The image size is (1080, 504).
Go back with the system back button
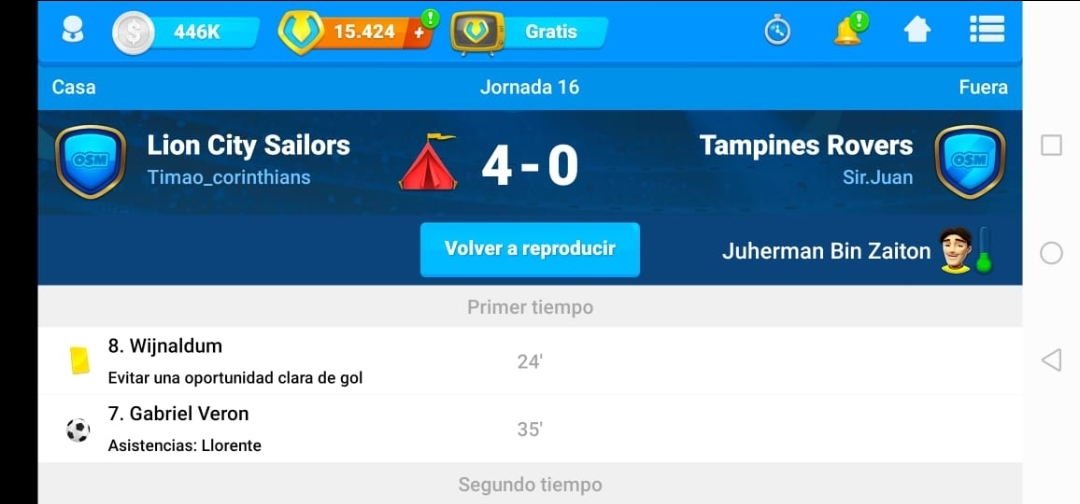[1051, 360]
